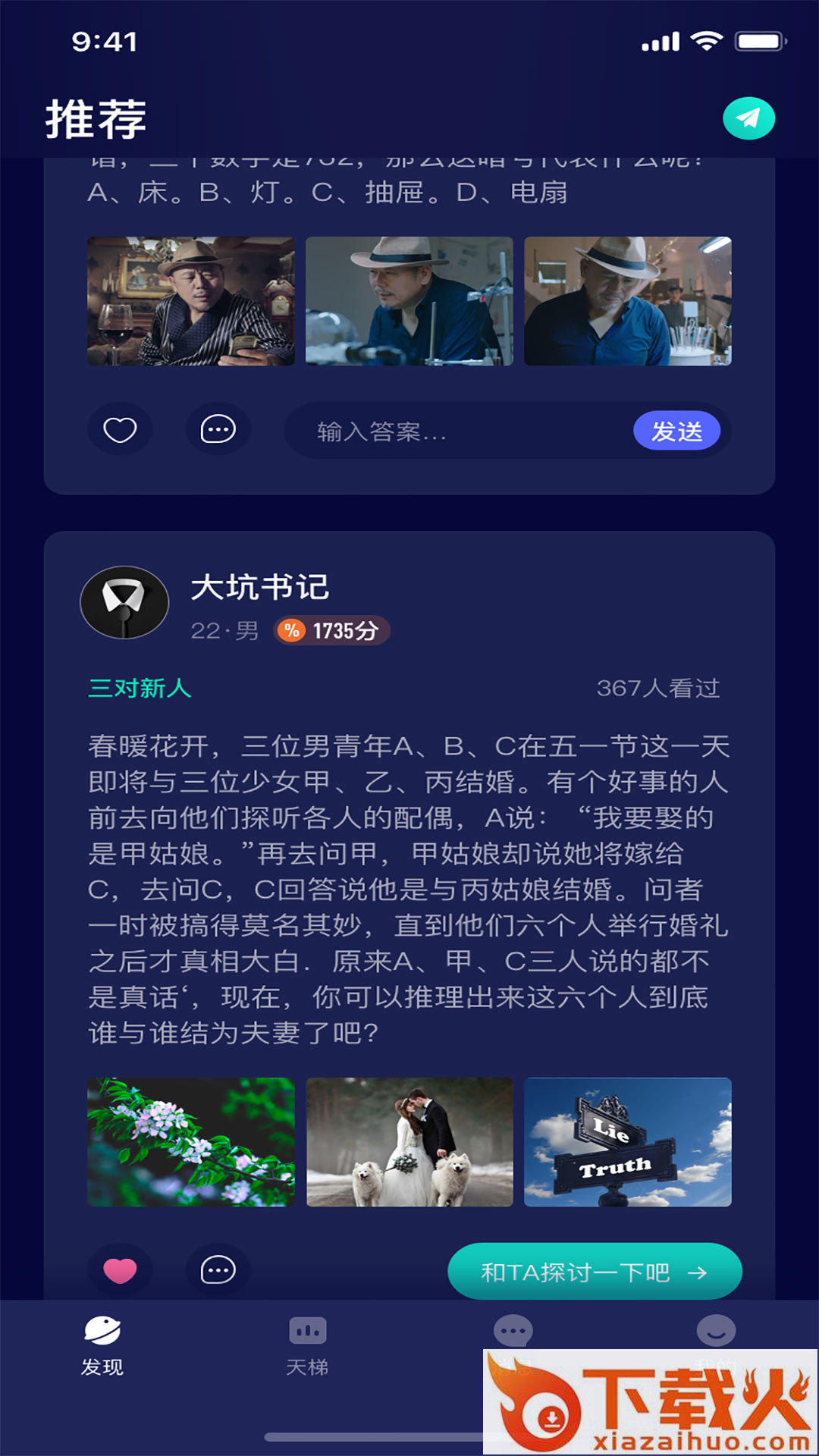Image resolution: width=819 pixels, height=1456 pixels.
Task: View the Lie Truth signpost photo
Action: pos(628,1142)
